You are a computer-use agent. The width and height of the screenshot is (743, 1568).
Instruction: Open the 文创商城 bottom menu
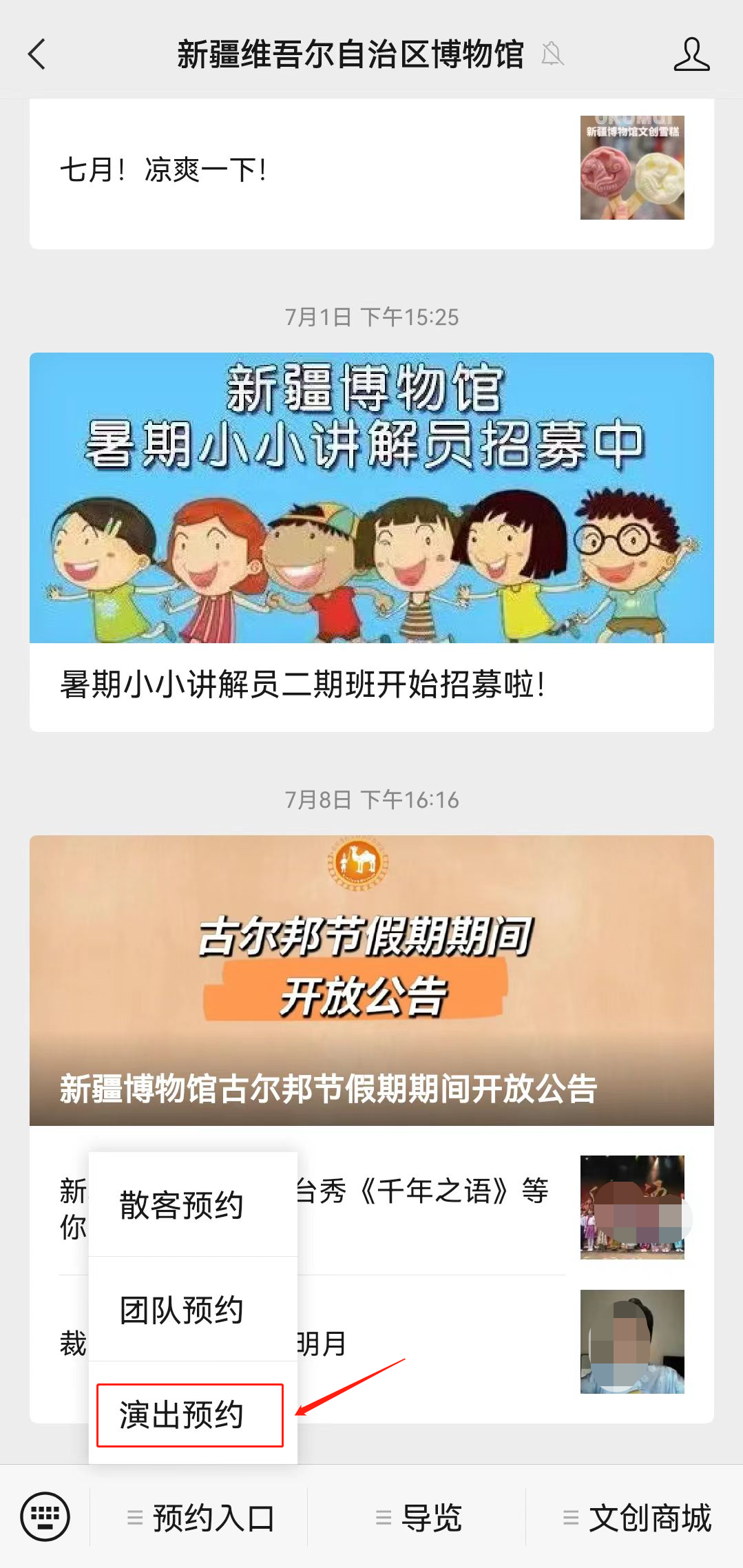point(637,1518)
